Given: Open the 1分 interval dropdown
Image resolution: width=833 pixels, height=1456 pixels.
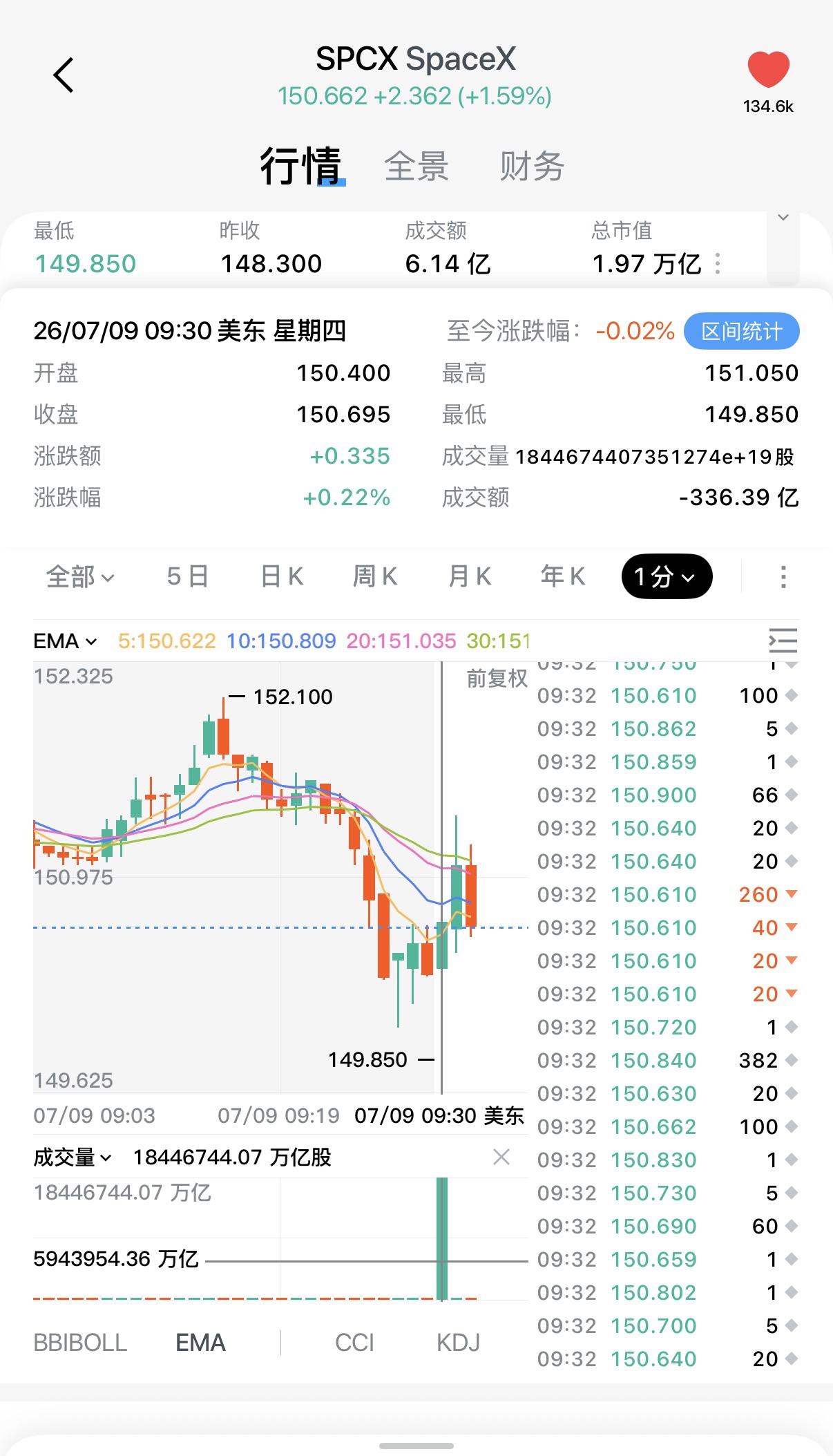Looking at the screenshot, I should point(667,576).
